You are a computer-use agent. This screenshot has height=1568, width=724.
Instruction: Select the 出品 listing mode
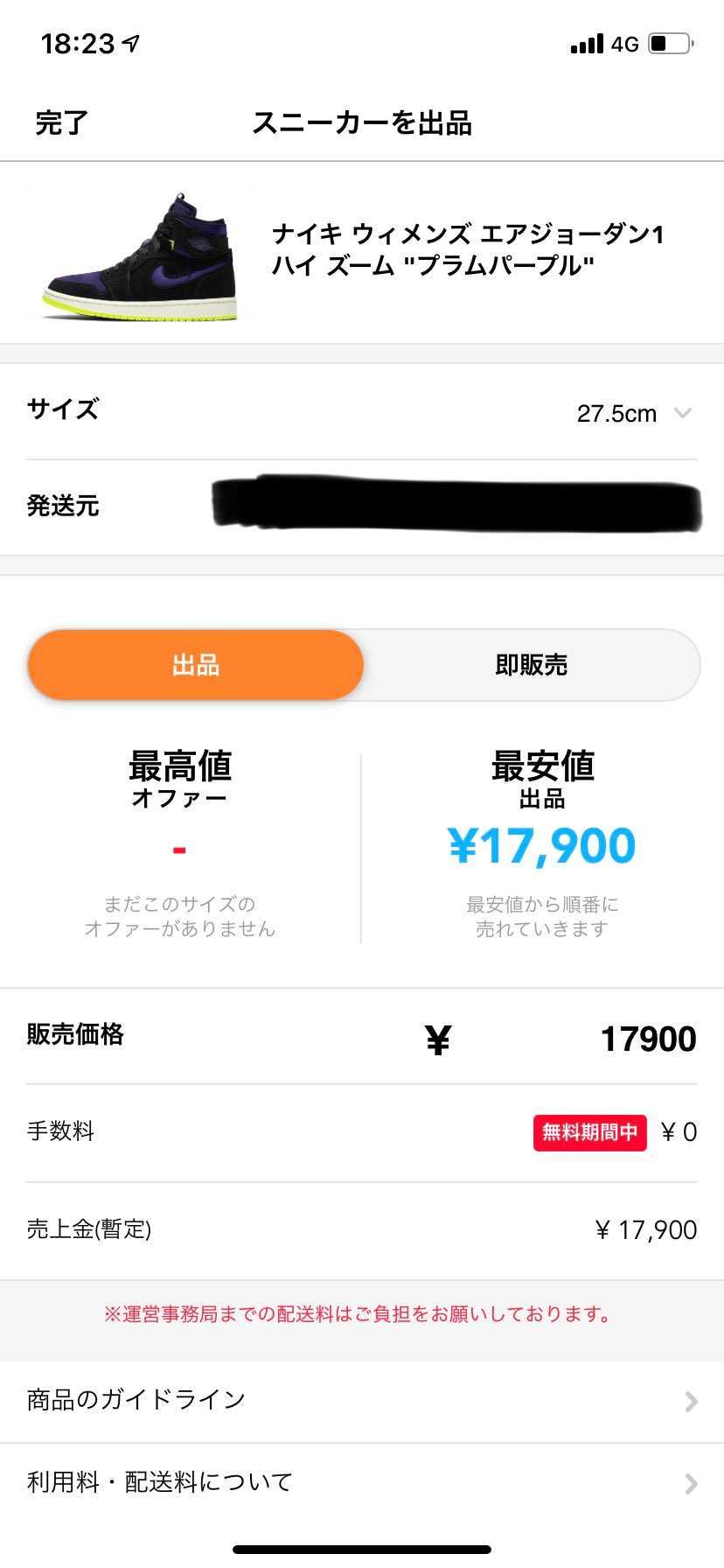tap(194, 664)
